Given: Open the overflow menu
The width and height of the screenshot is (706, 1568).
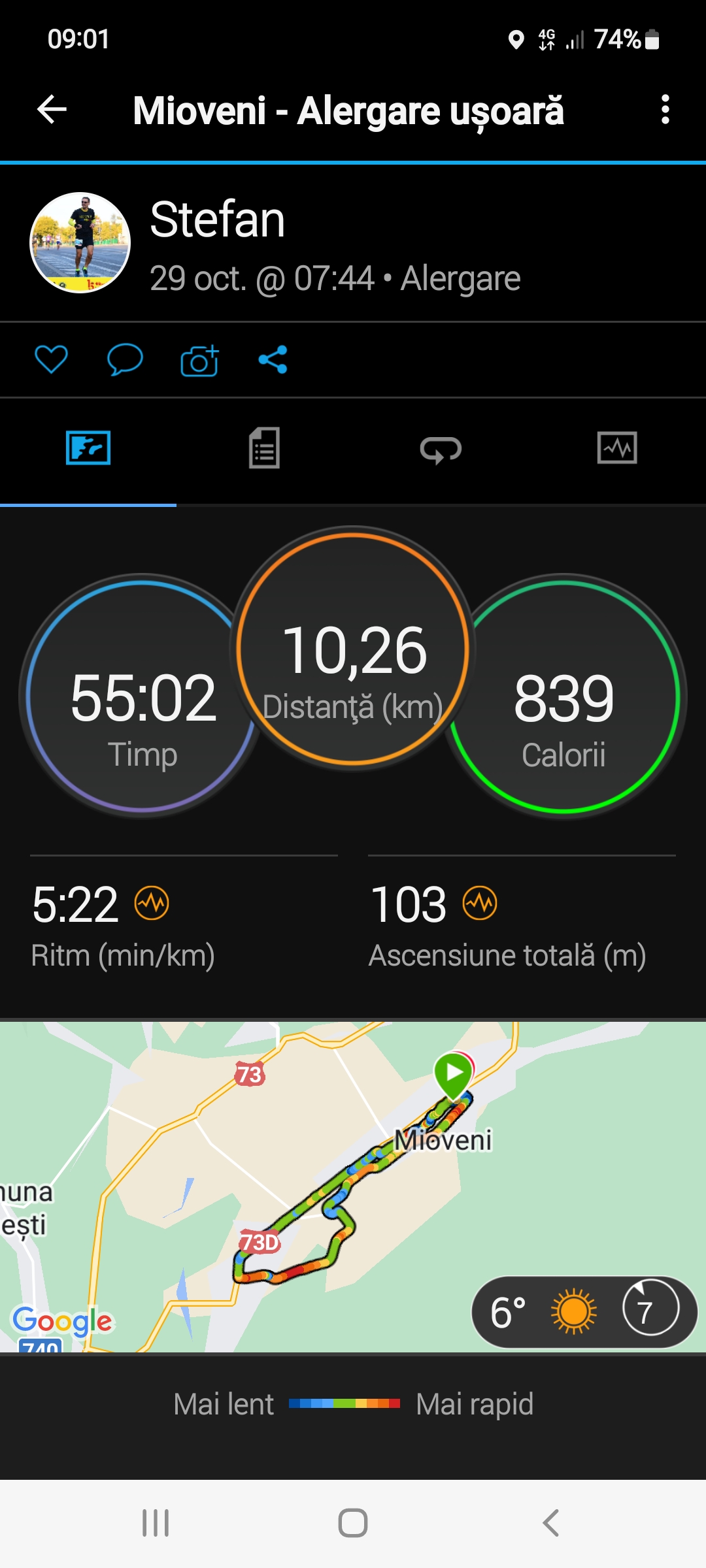Looking at the screenshot, I should click(665, 110).
